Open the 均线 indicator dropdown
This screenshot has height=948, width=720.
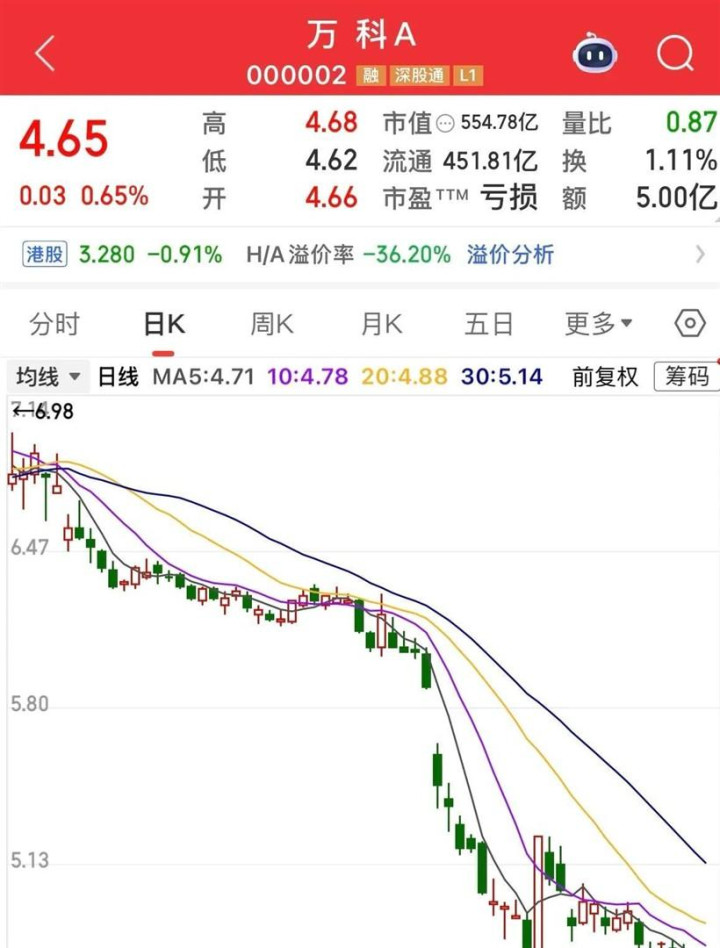click(47, 377)
